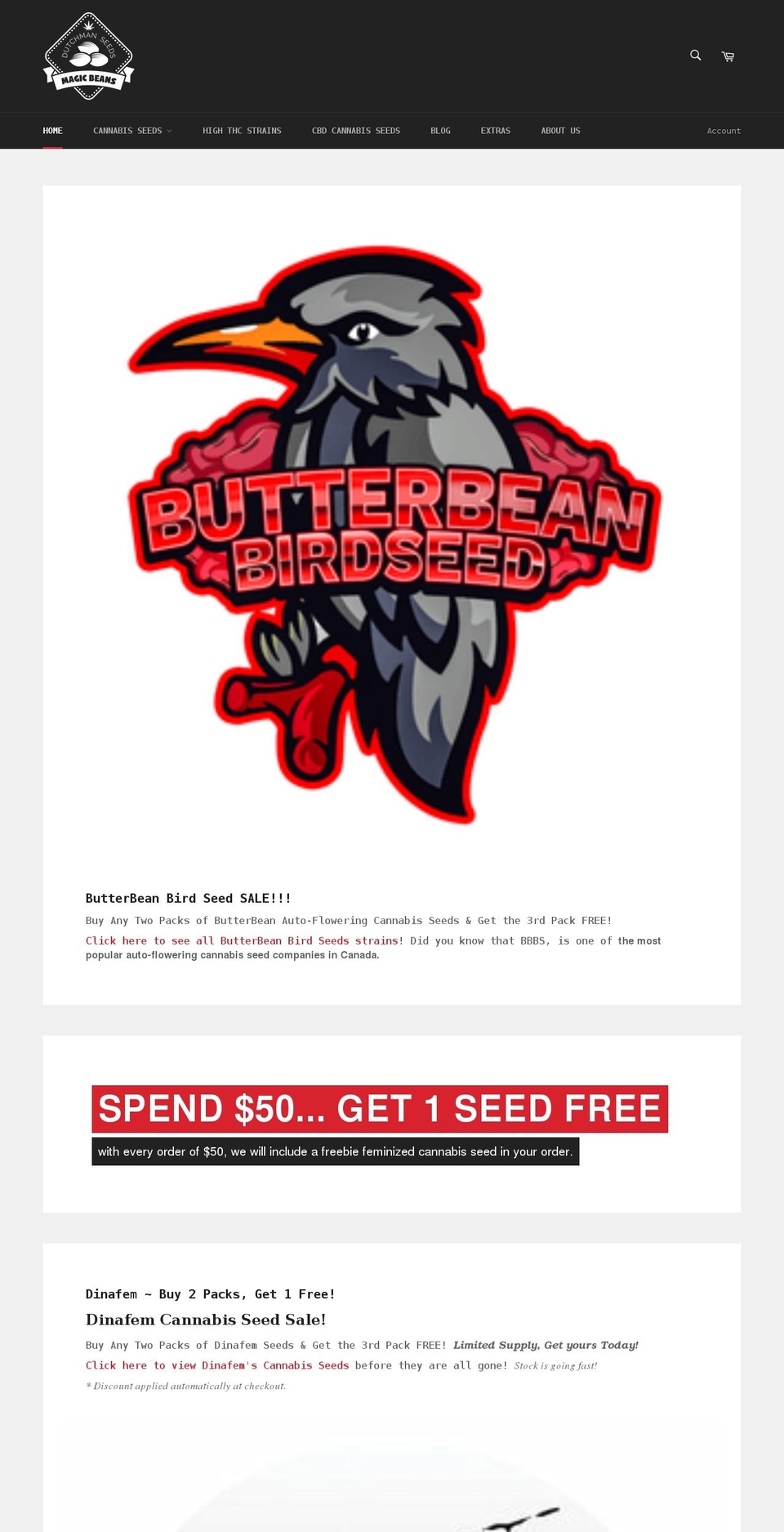Open the About Us page
Screen dimensions: 784x1532
point(560,131)
